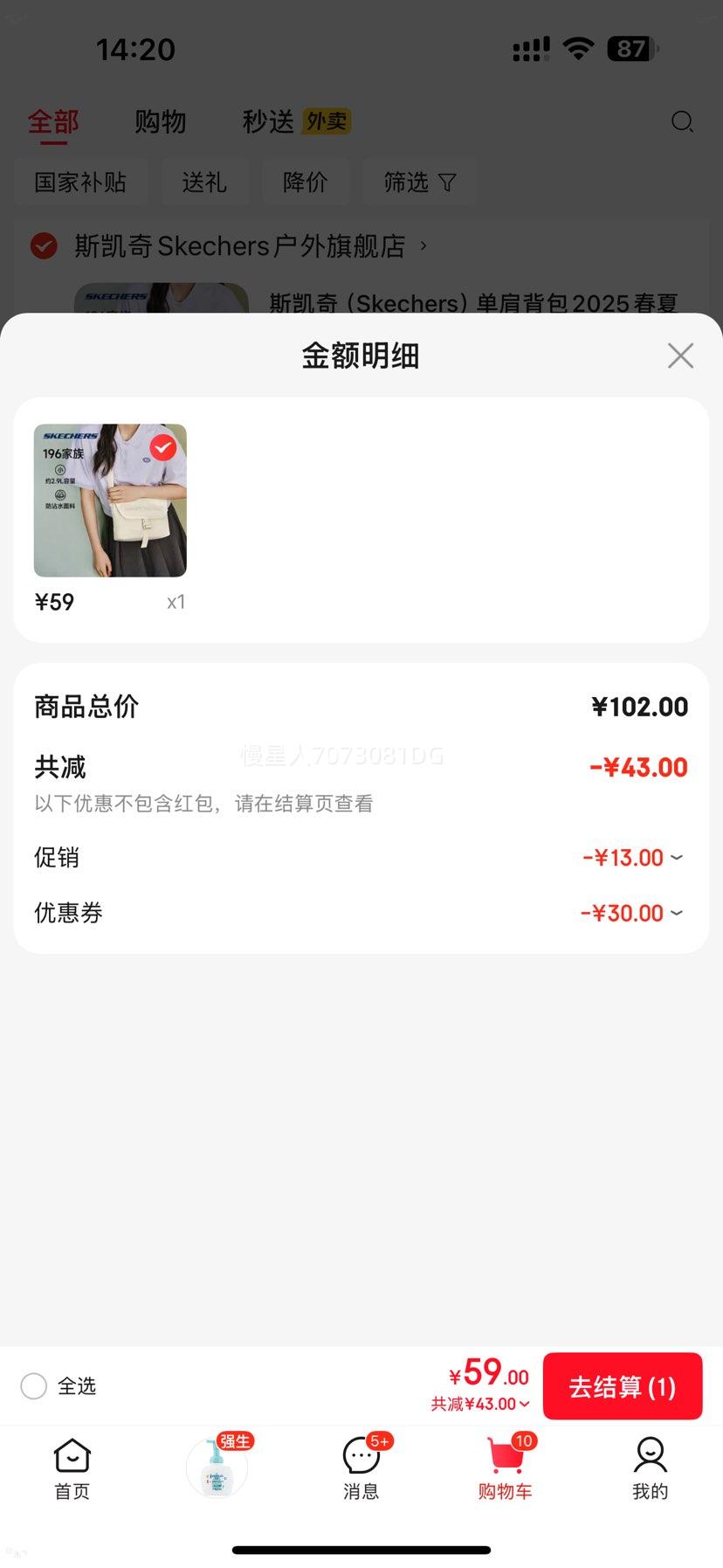This screenshot has width=723, height=1568.
Task: Toggle the 全选 select-all checkbox
Action: [34, 1386]
